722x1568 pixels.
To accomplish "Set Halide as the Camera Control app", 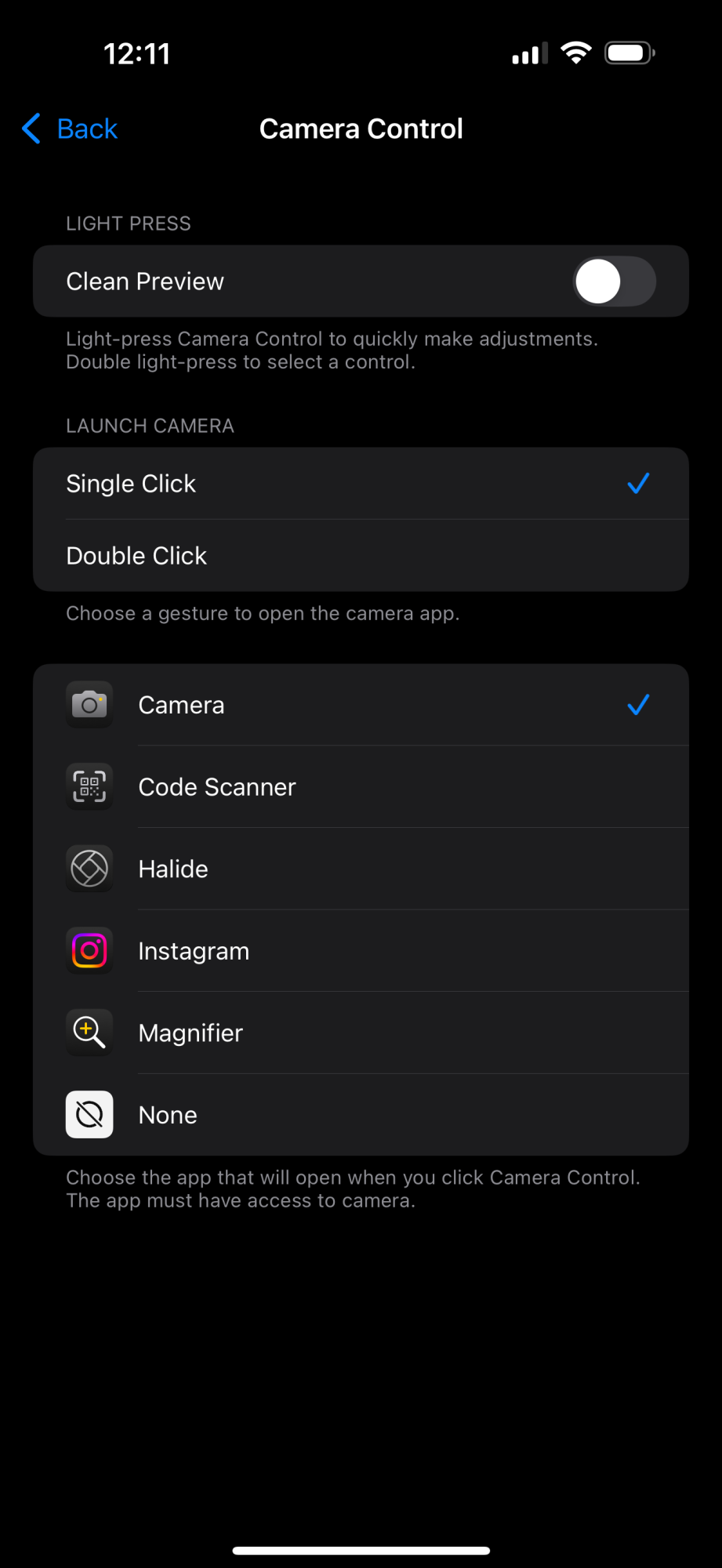I will click(361, 869).
